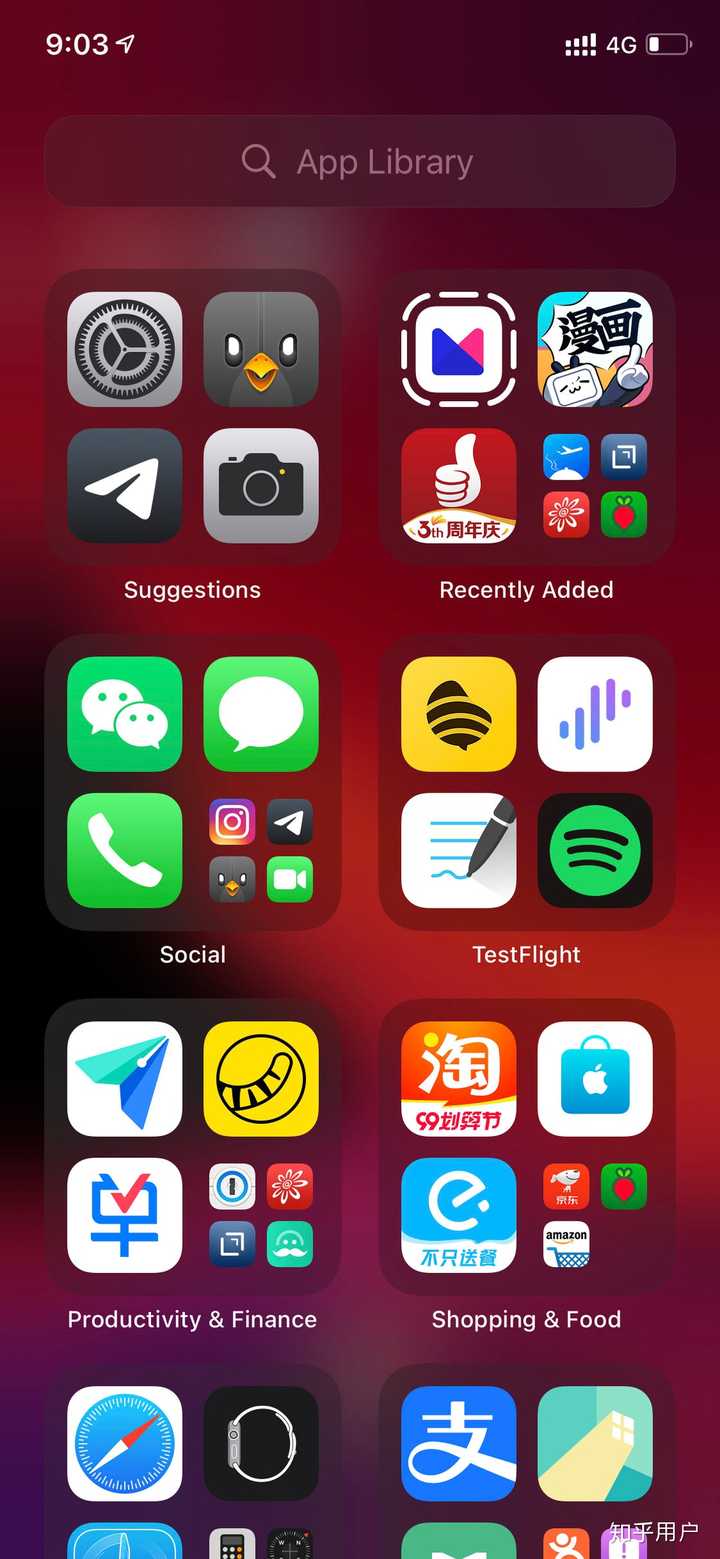Open the Apple Watch app
This screenshot has height=1559, width=720.
click(x=260, y=1445)
